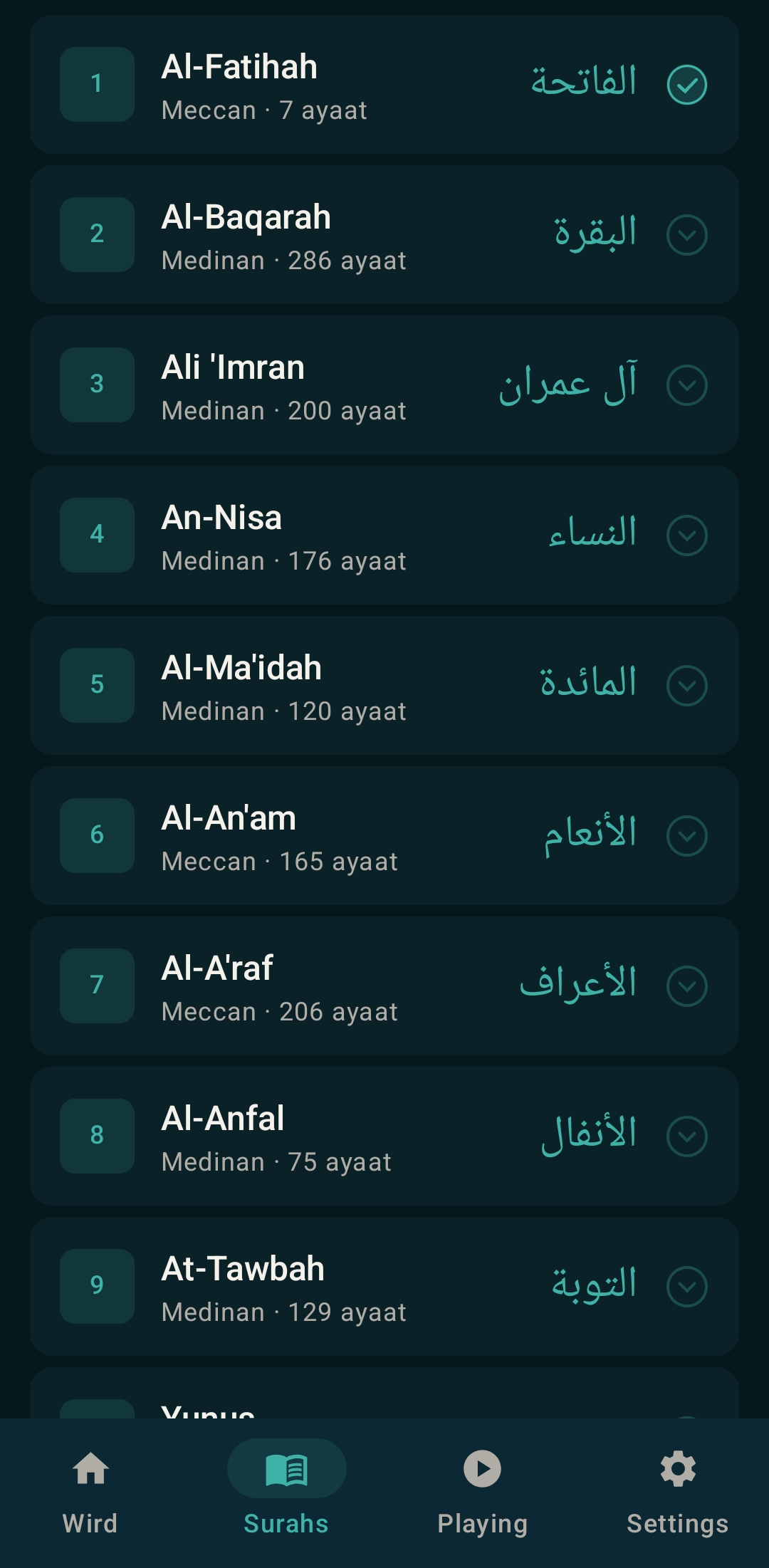This screenshot has height=1568, width=769.
Task: Click the number badge for Al-An'am
Action: (96, 837)
